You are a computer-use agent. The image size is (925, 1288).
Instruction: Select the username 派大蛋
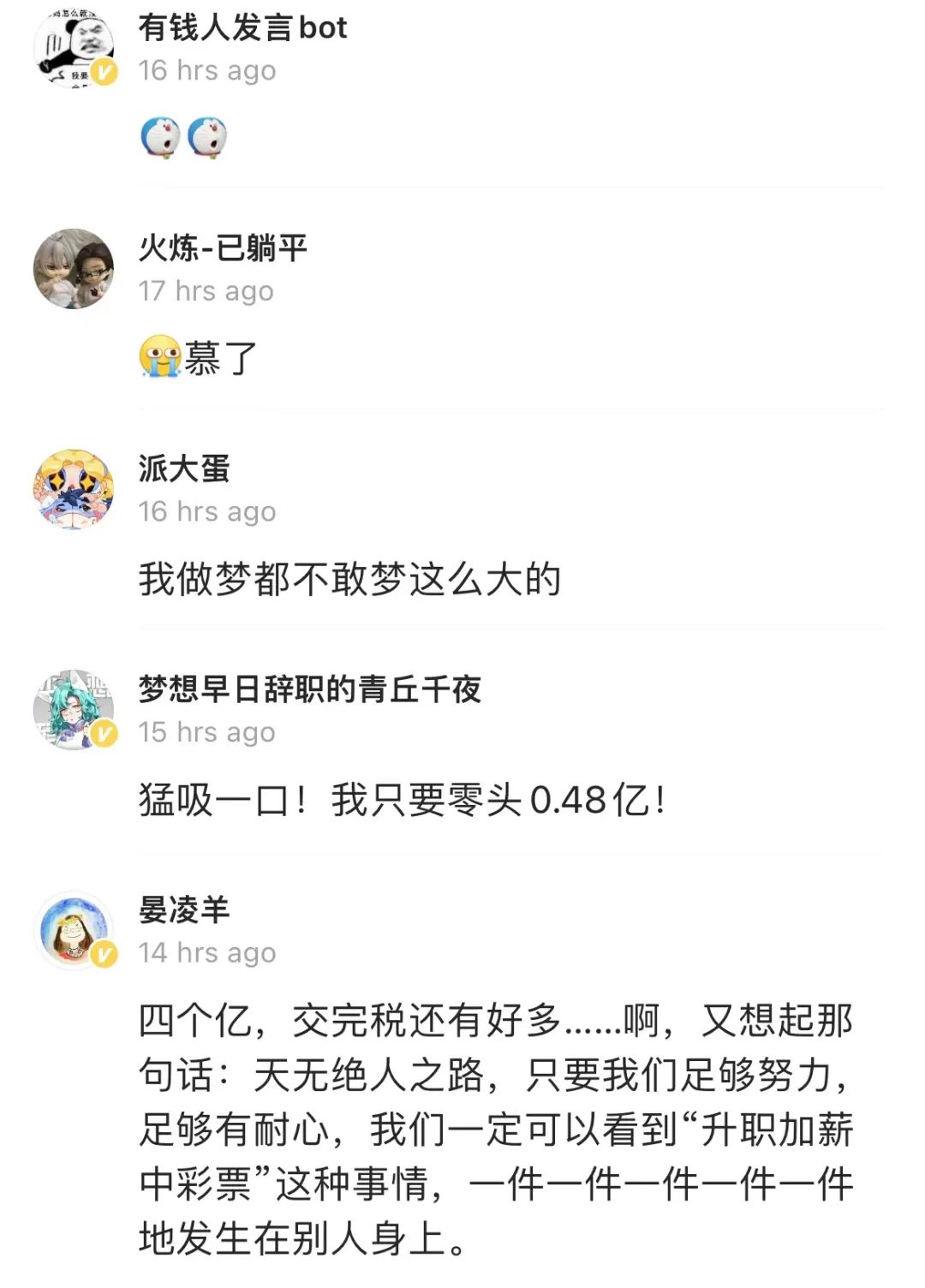184,468
